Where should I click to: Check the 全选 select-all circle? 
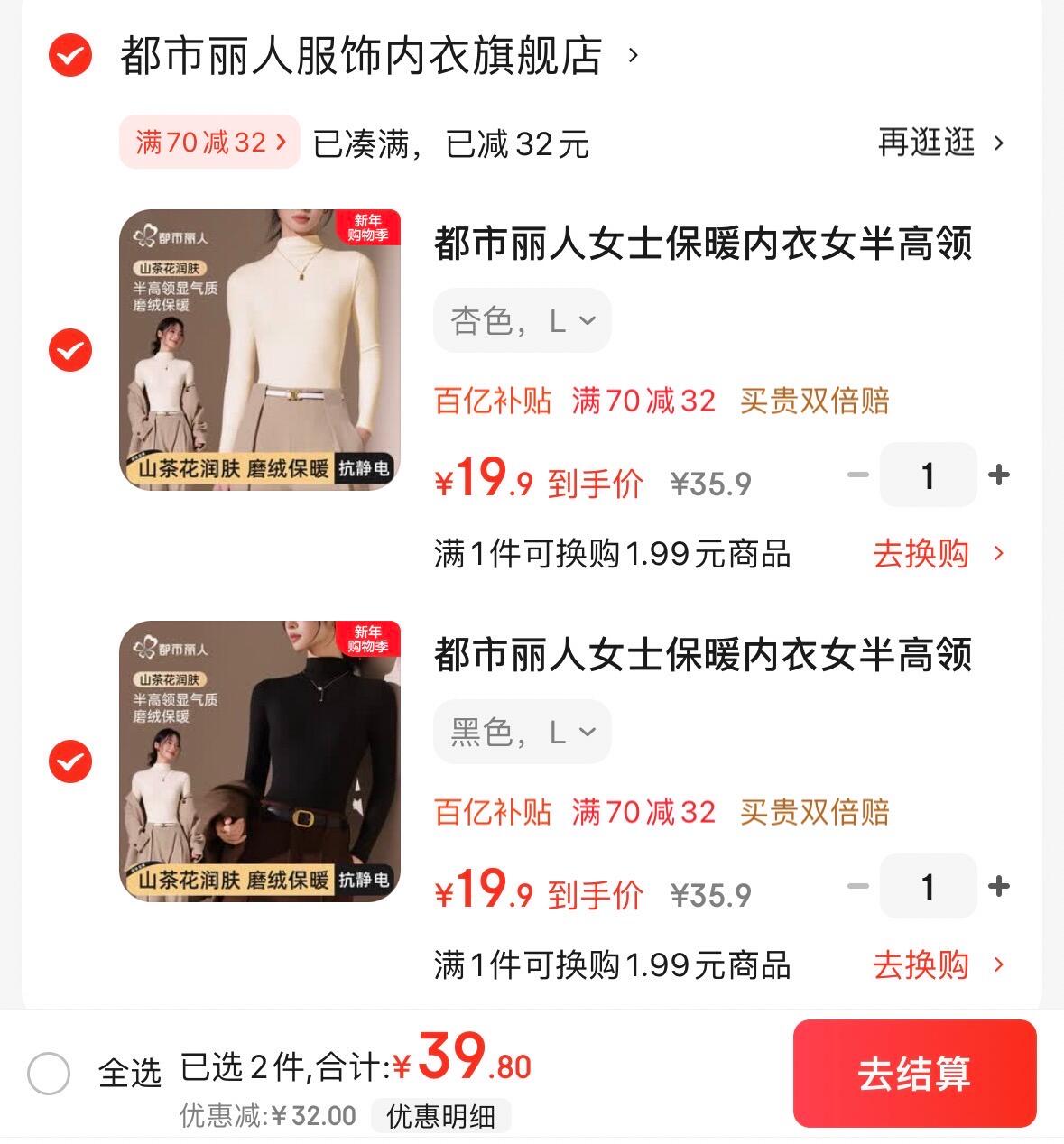coord(49,1074)
